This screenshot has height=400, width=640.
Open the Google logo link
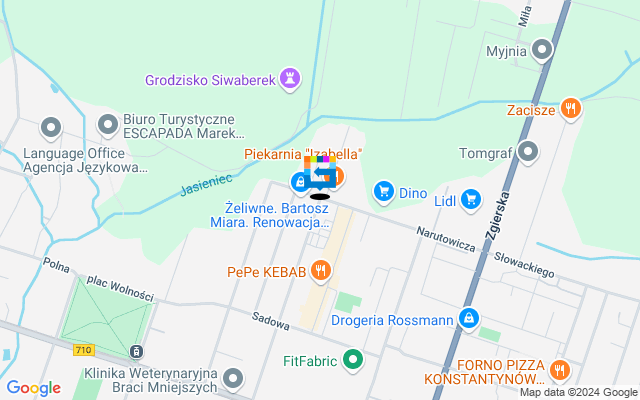tap(33, 388)
